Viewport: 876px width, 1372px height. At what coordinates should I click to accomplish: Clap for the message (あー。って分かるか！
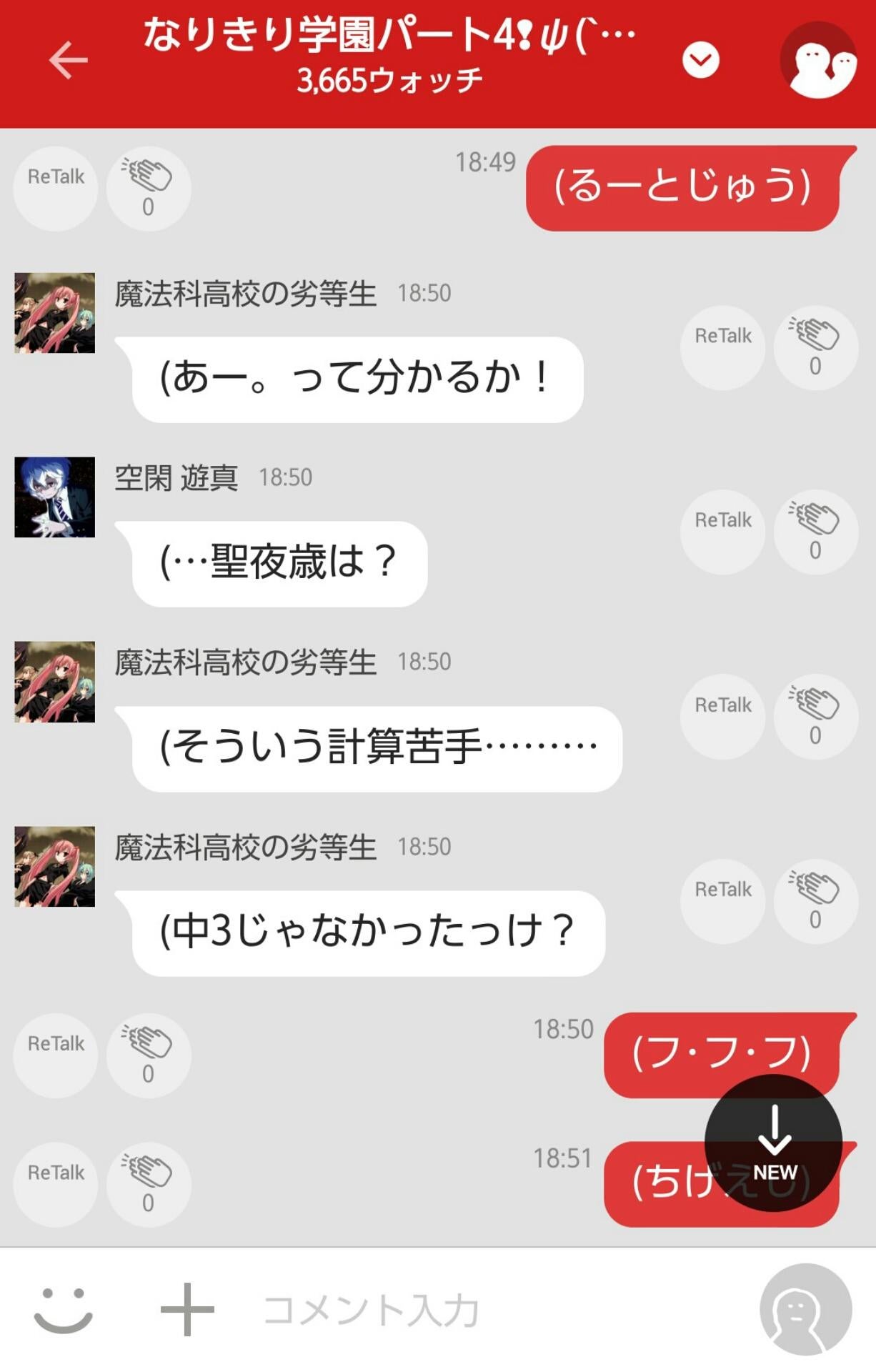click(815, 347)
